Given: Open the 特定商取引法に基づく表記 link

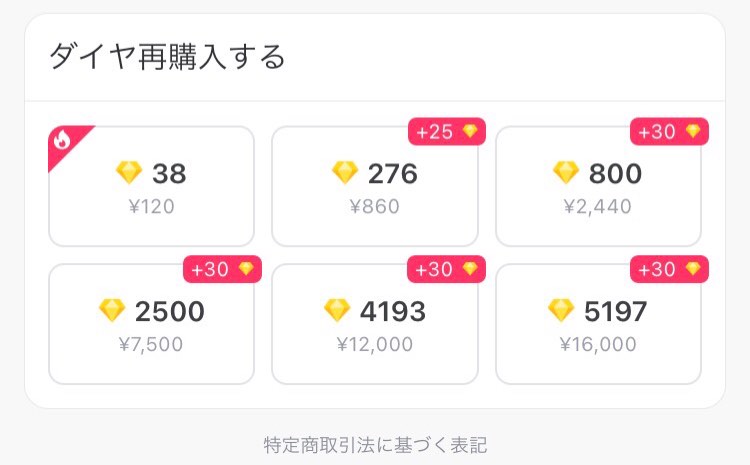Looking at the screenshot, I should pyautogui.click(x=375, y=444).
